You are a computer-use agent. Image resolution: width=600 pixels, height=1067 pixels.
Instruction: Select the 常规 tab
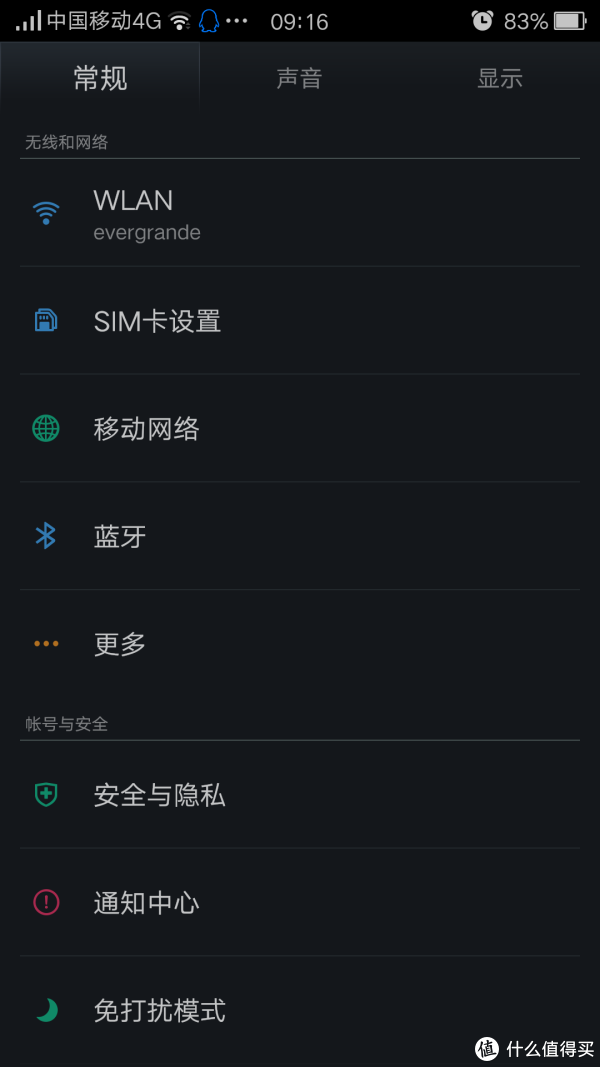coord(100,78)
